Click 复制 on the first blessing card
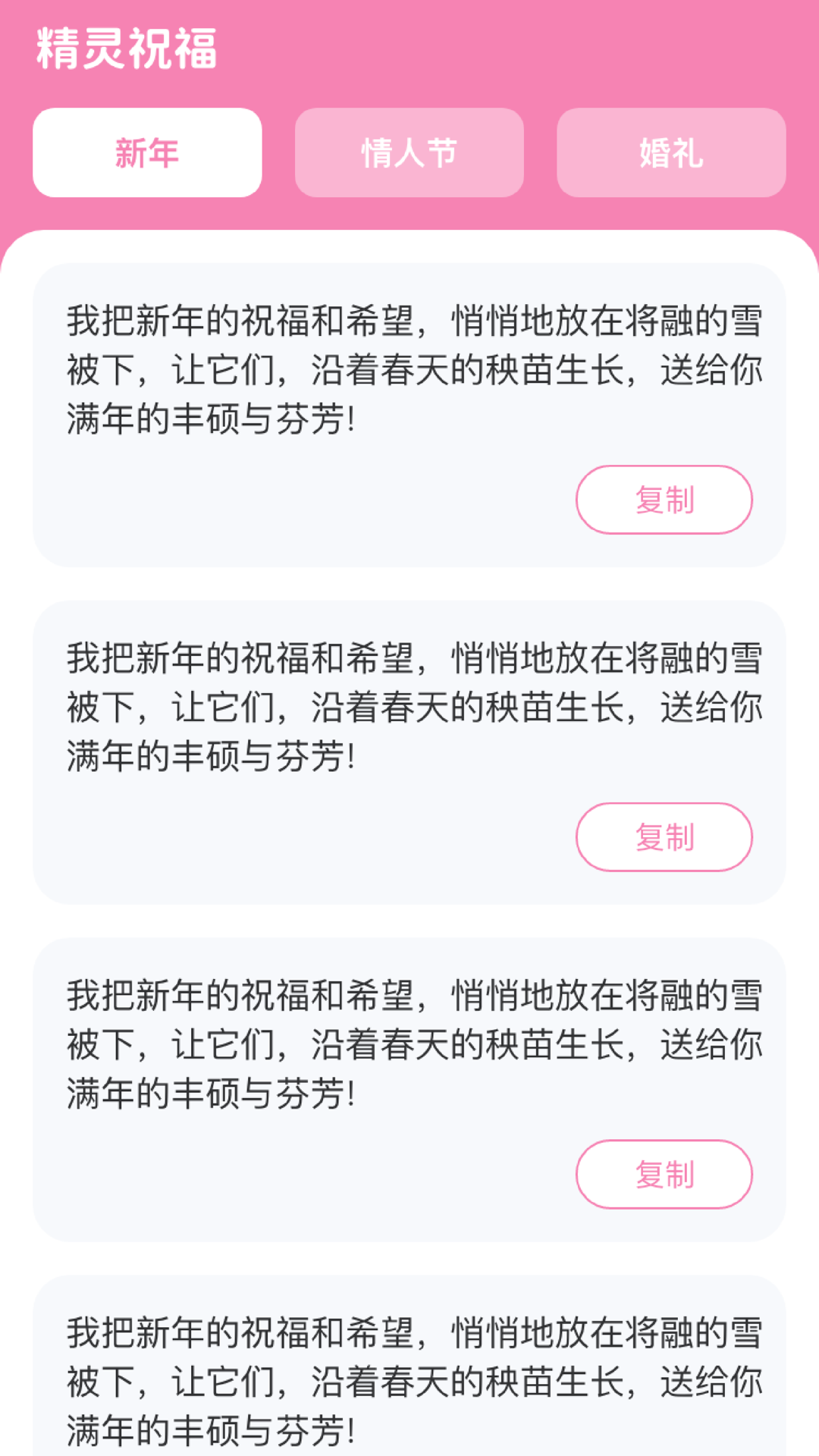The image size is (819, 1456). (664, 499)
